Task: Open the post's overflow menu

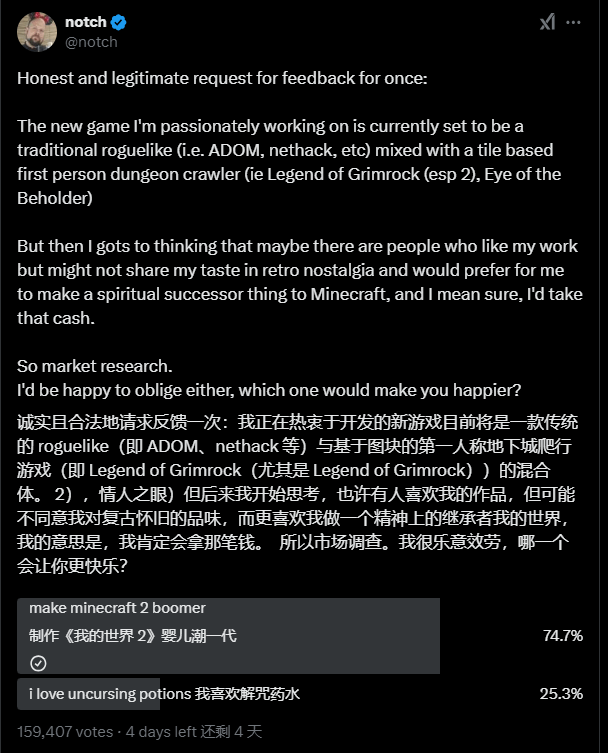Action: point(575,22)
